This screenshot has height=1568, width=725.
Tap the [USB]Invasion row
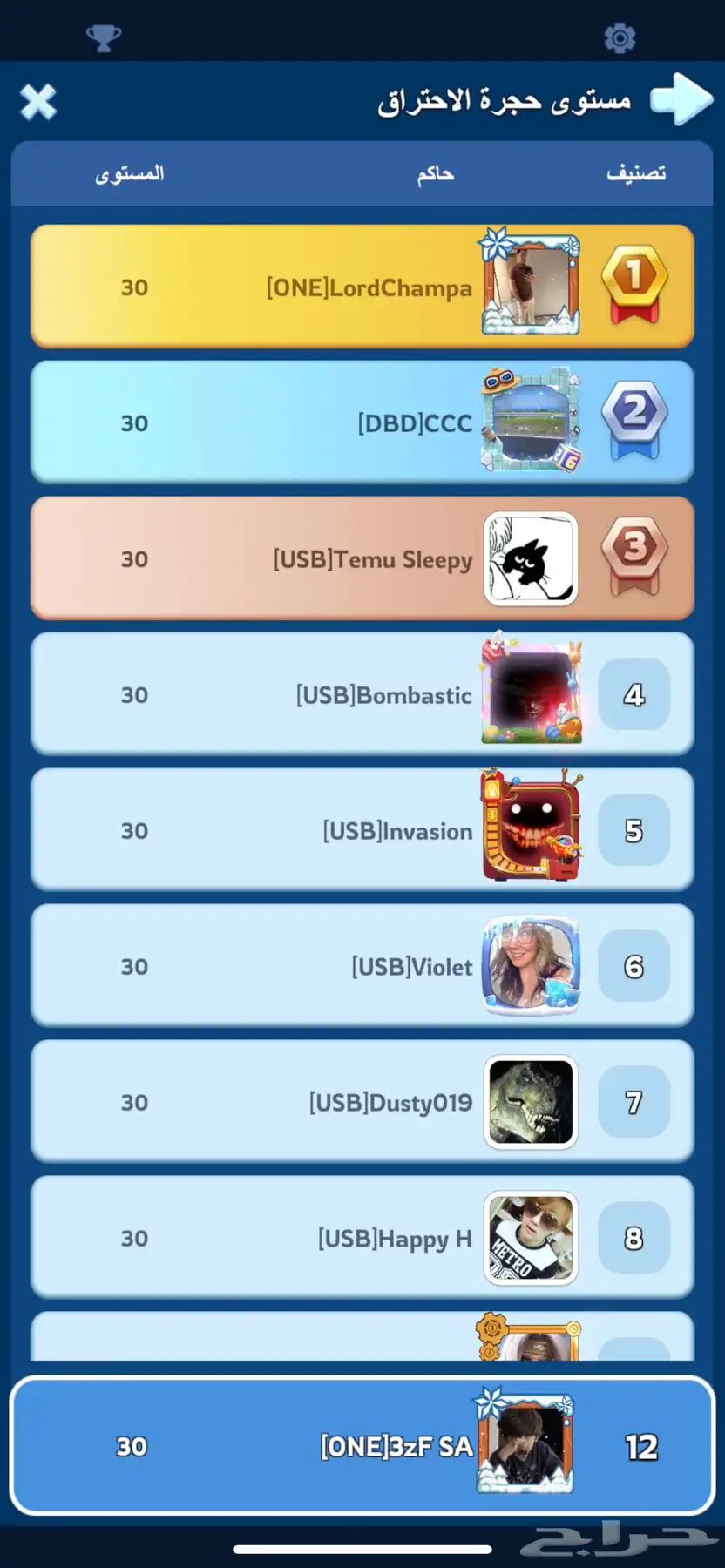click(362, 830)
